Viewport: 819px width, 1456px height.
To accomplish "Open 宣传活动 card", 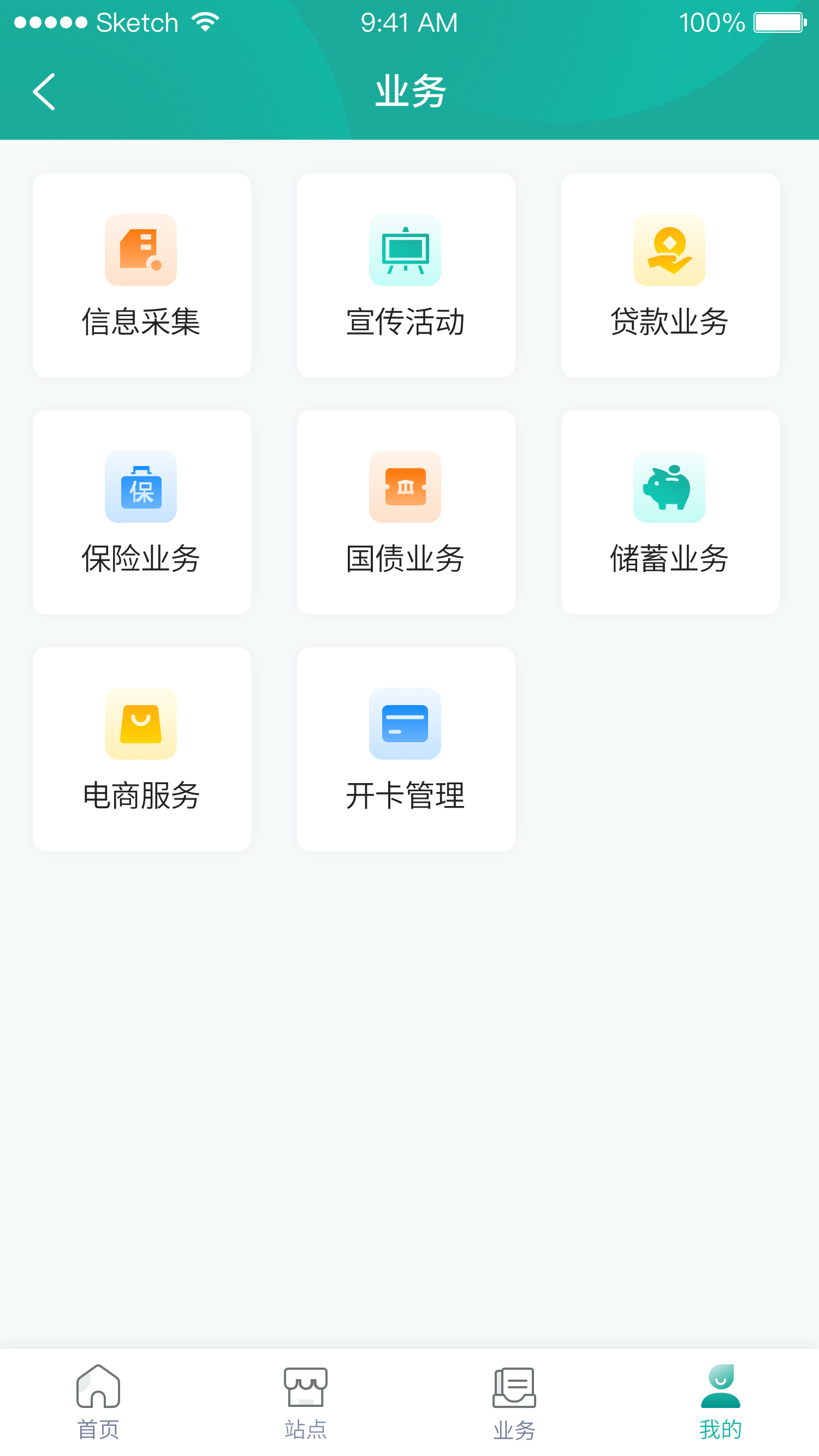I will 406,275.
